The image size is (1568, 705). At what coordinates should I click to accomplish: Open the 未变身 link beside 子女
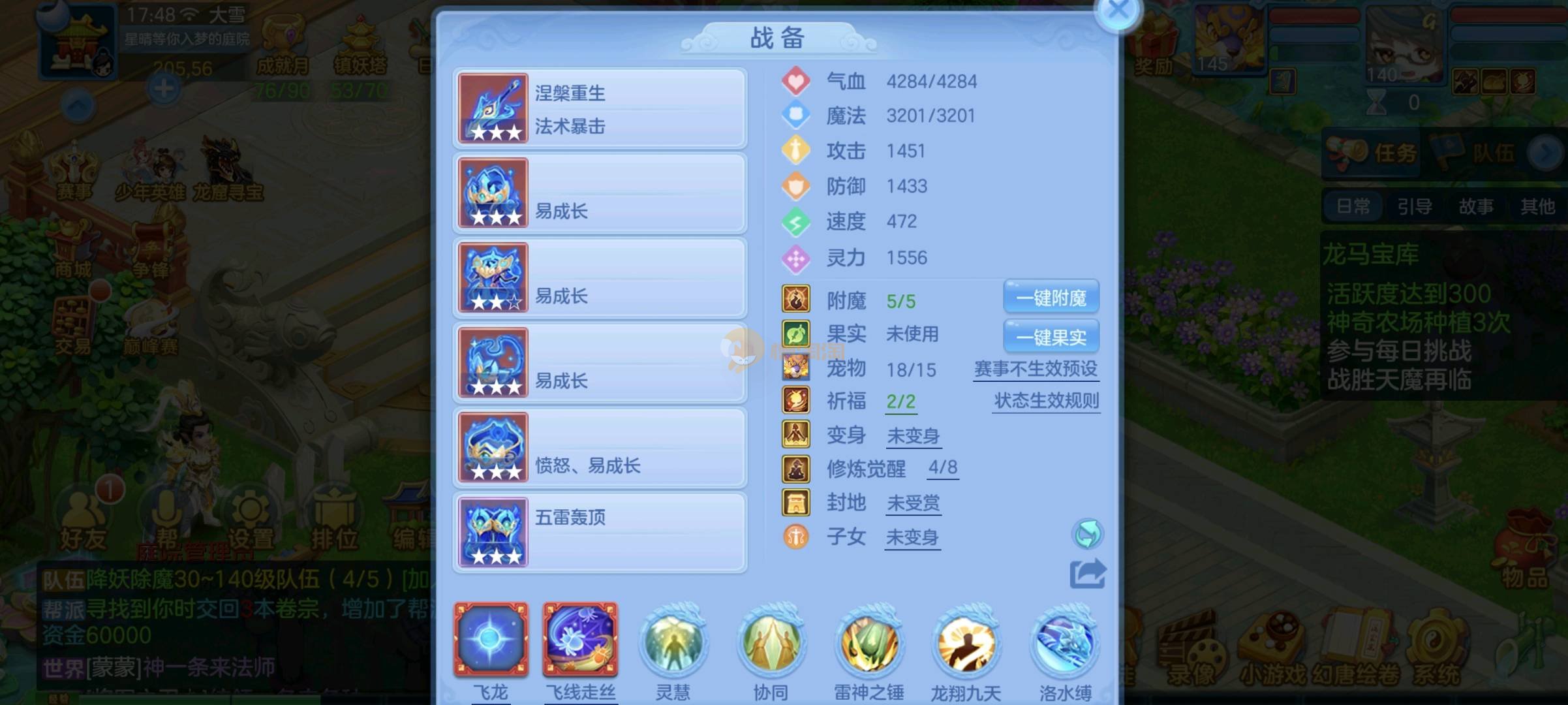tap(912, 537)
